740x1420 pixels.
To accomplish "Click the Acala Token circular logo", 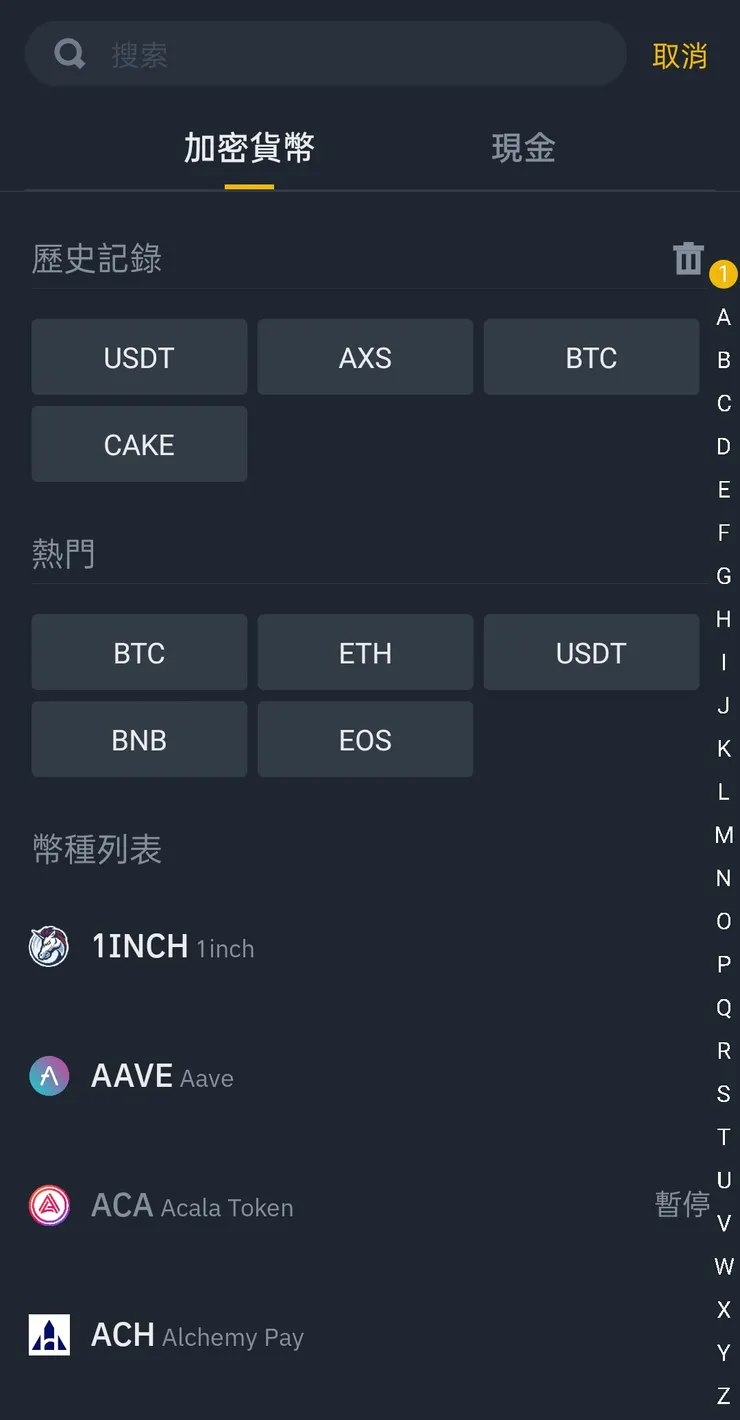I will [49, 1206].
